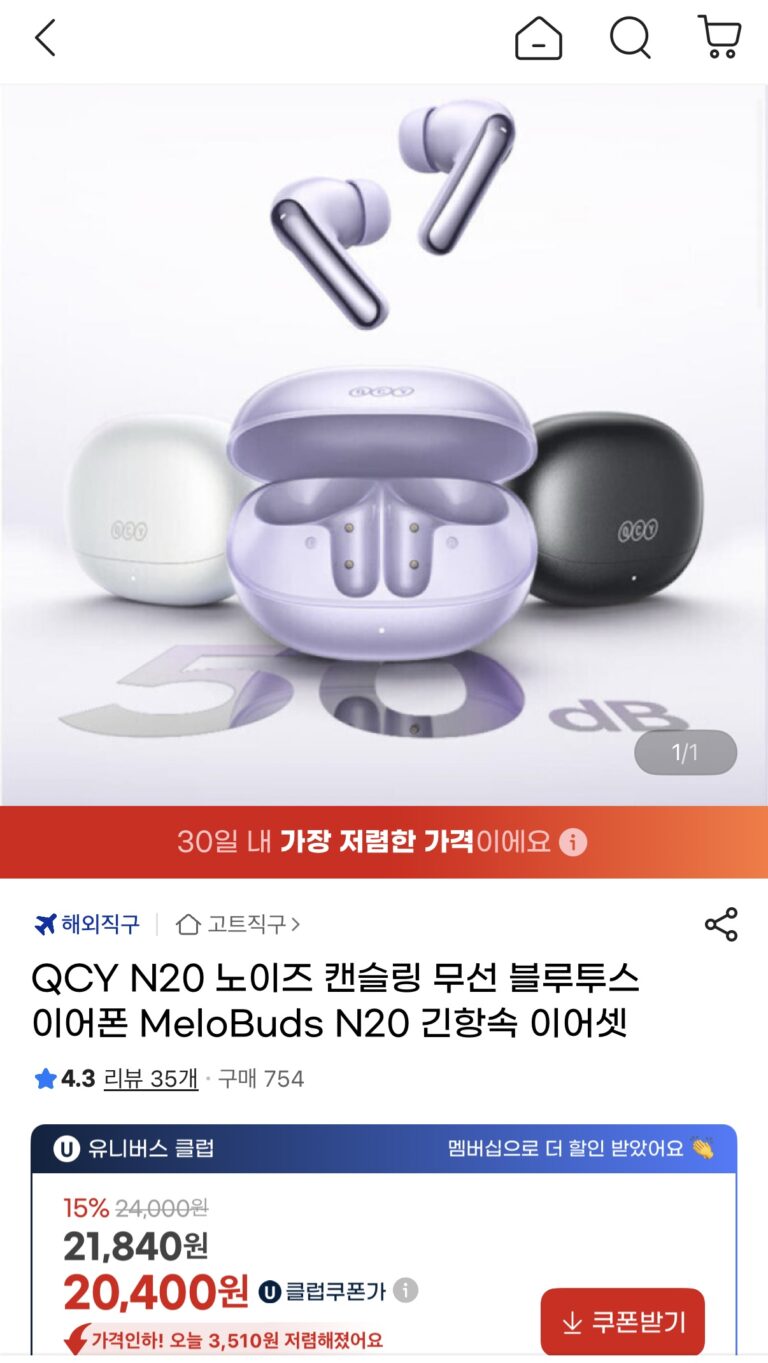Open the home icon
This screenshot has width=768, height=1363.
tap(538, 40)
